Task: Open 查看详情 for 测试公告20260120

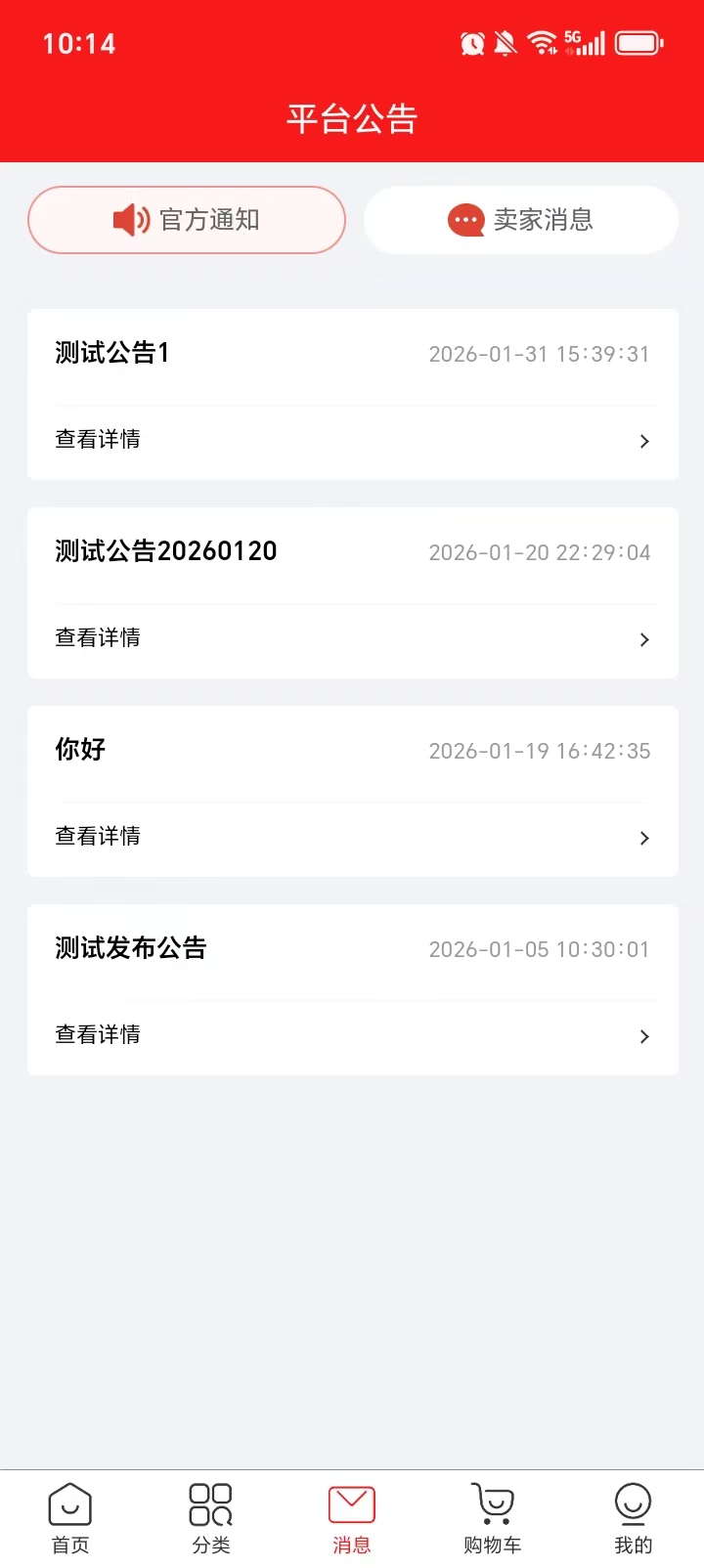Action: coord(98,637)
